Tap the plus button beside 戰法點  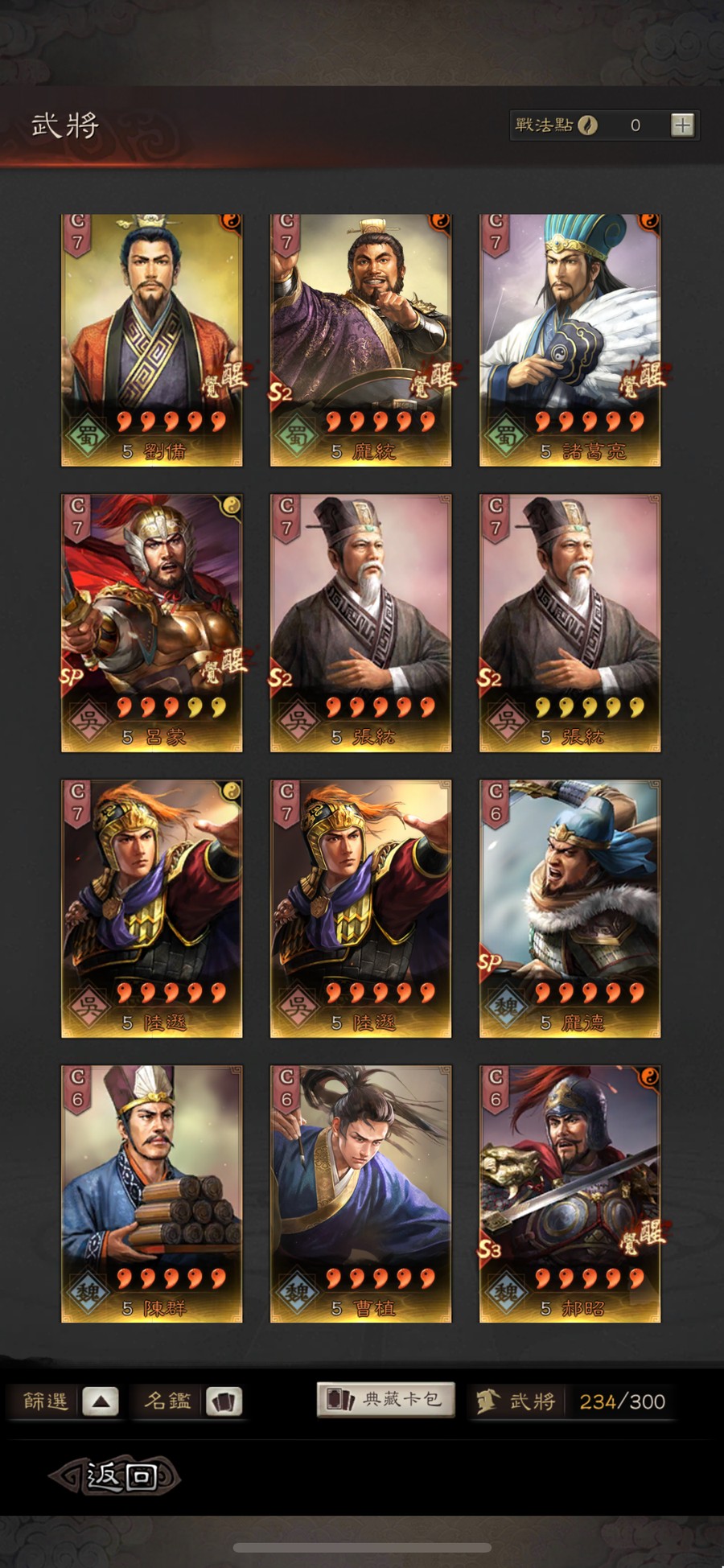coord(682,125)
